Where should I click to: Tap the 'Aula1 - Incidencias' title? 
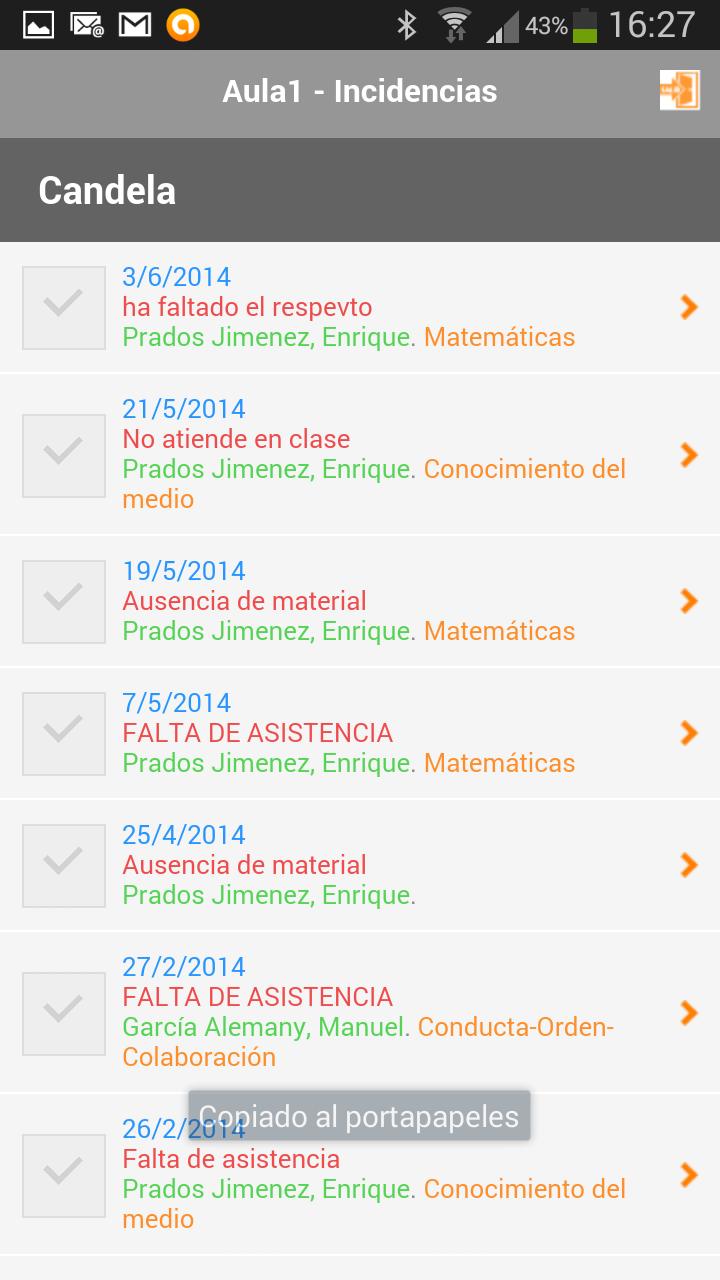coord(360,91)
